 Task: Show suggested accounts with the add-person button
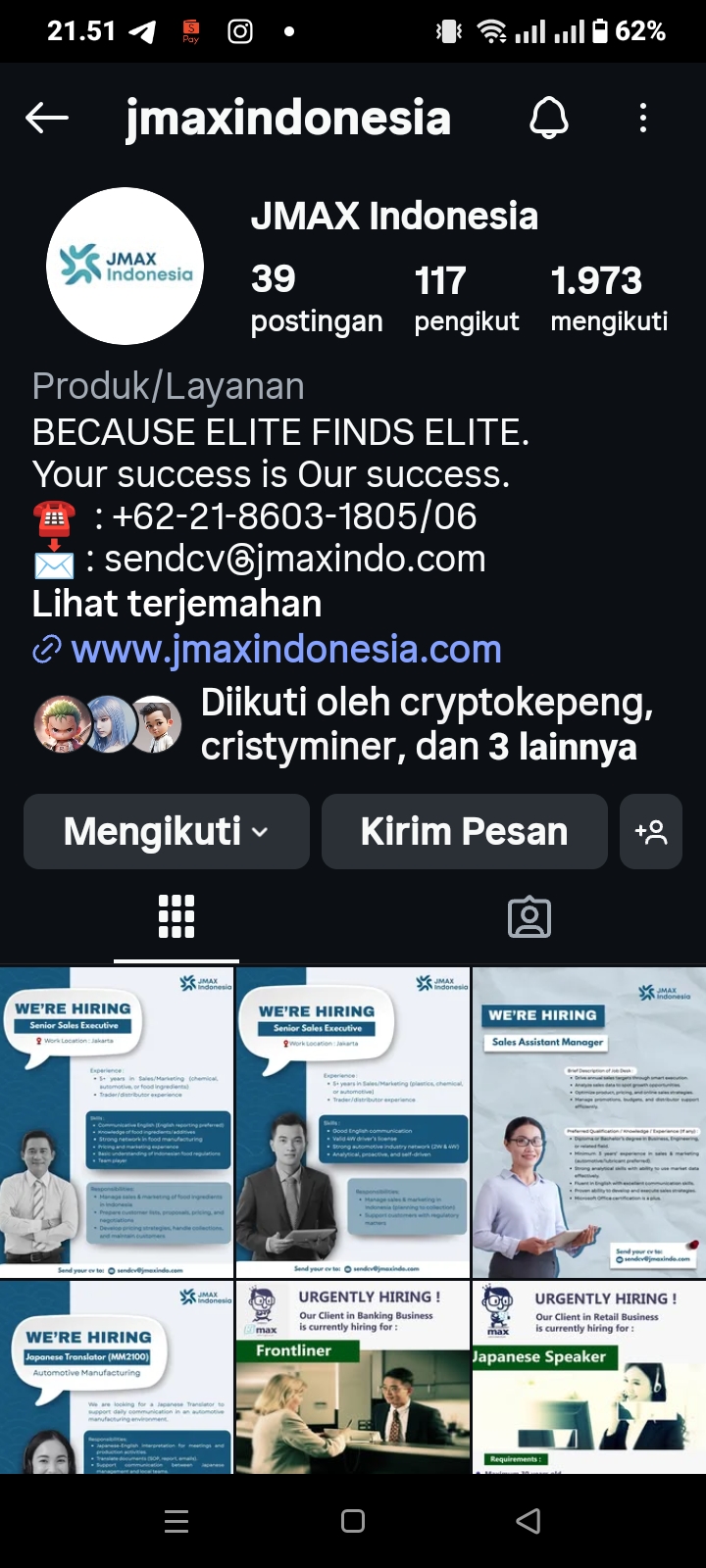(651, 832)
